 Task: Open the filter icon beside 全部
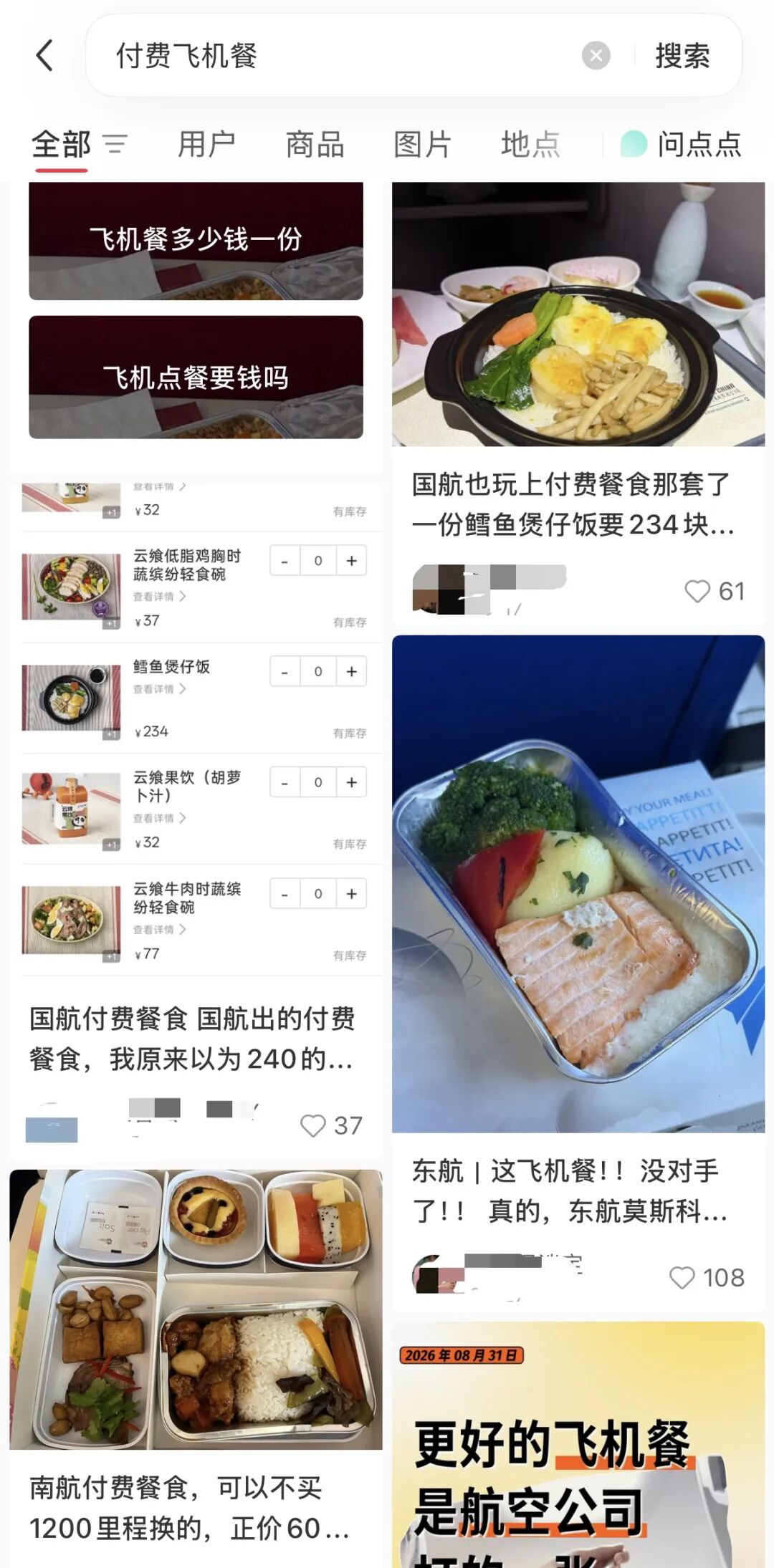click(x=115, y=144)
